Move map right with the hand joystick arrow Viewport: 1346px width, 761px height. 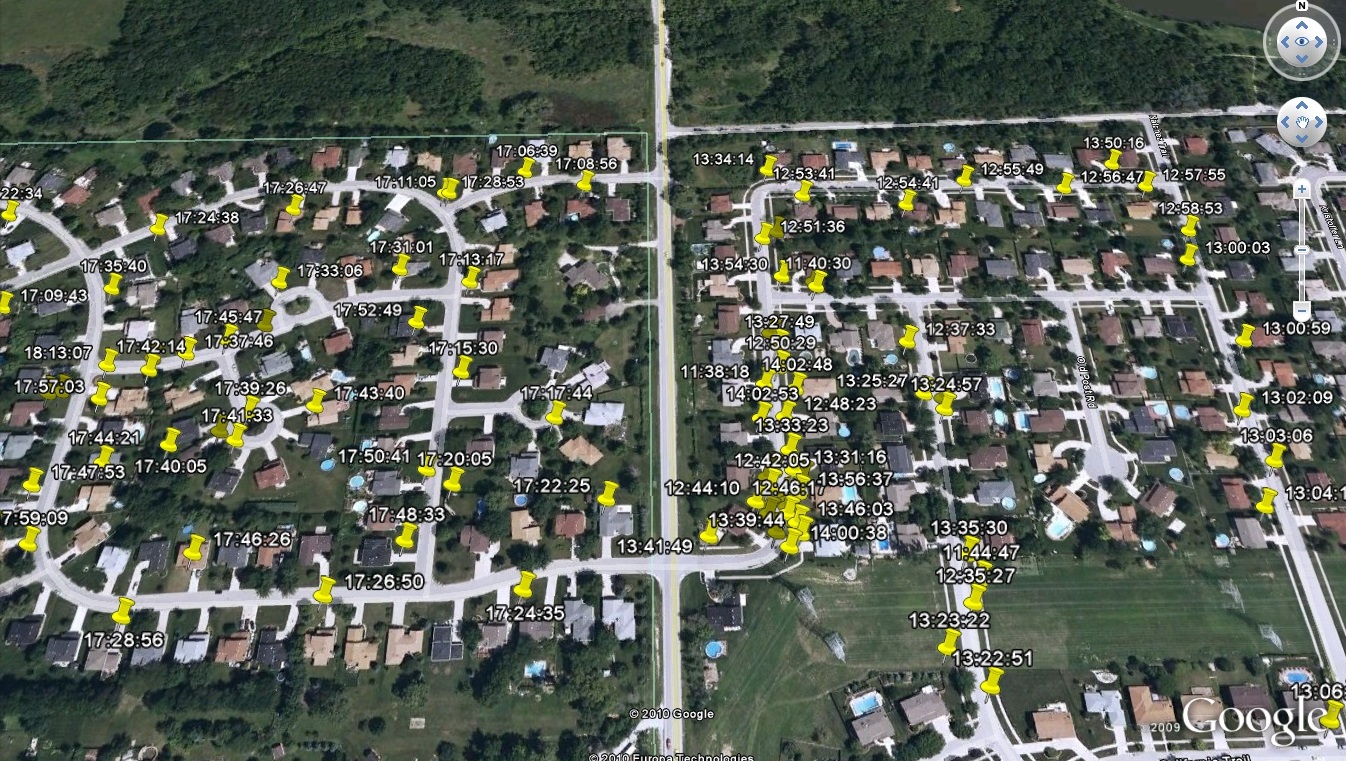click(x=1318, y=122)
